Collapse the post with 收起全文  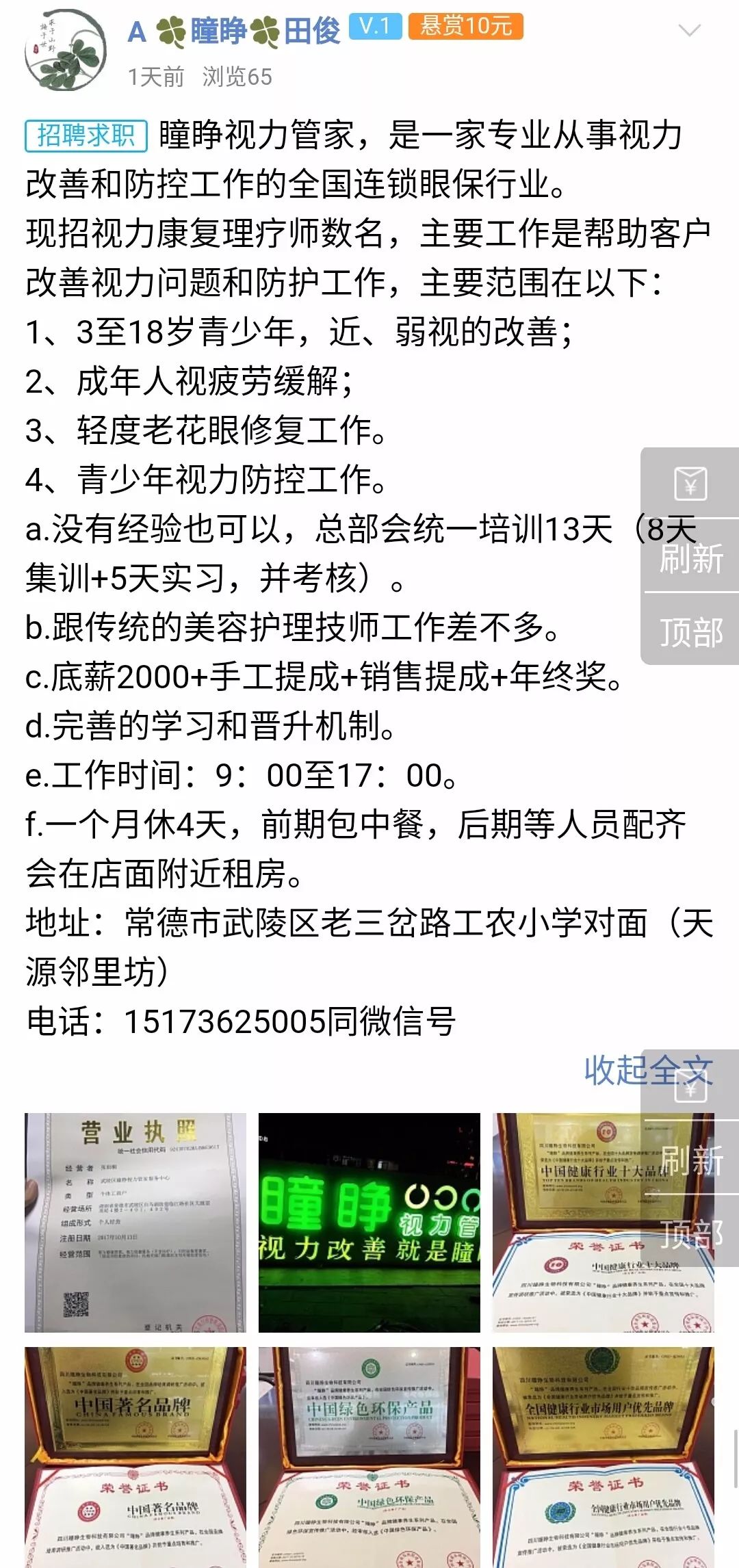pos(648,1071)
